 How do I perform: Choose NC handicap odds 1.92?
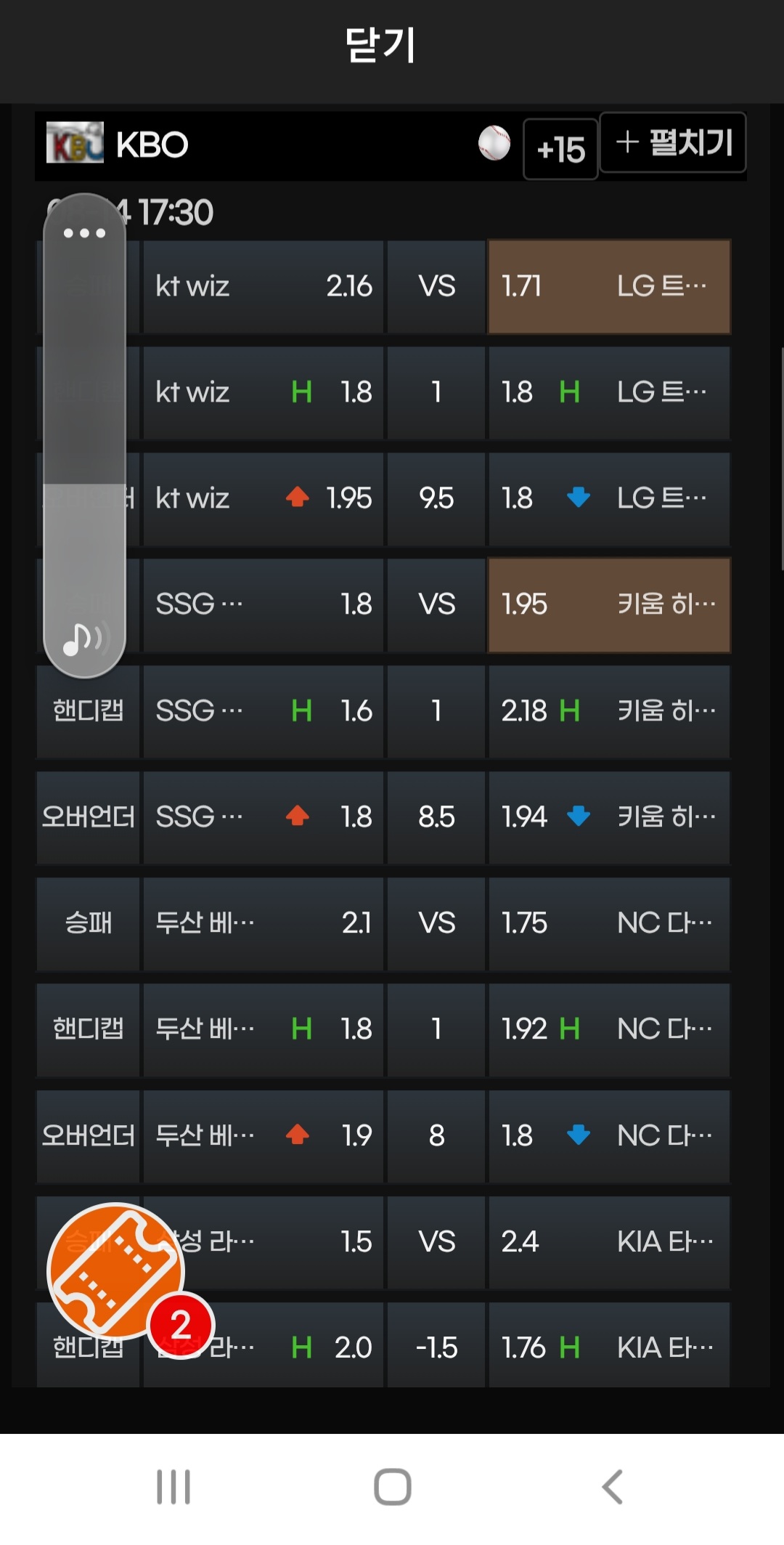pos(609,1030)
